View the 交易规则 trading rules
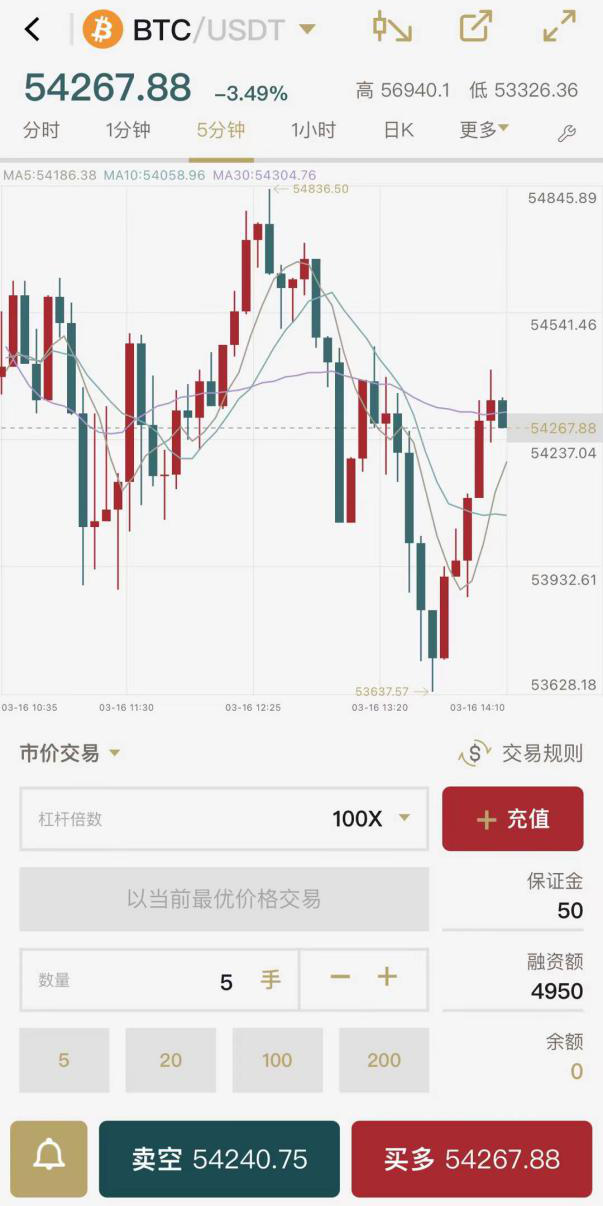Viewport: 604px width, 1207px height. coord(520,753)
